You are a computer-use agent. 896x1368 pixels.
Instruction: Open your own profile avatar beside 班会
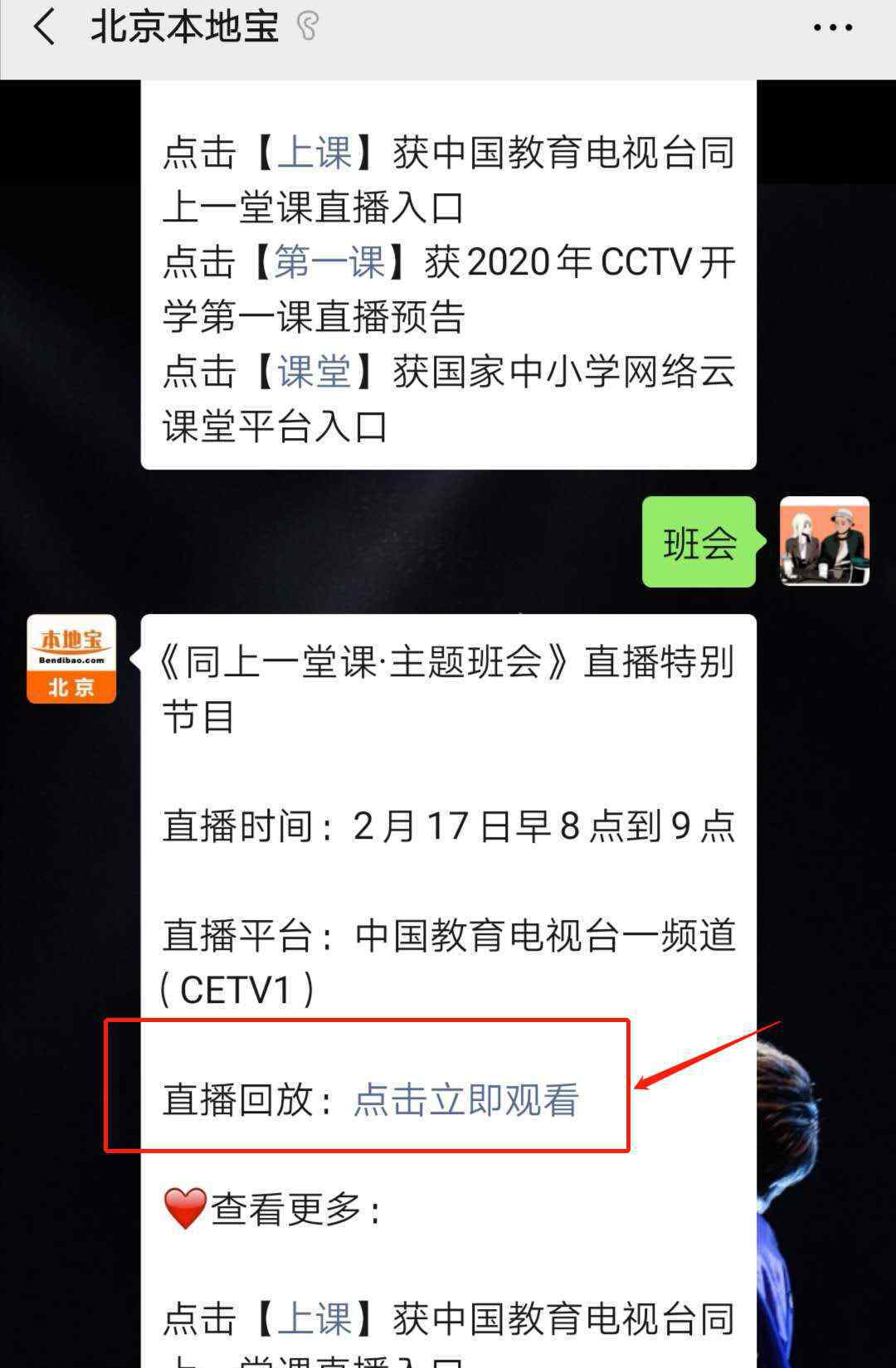pyautogui.click(x=825, y=542)
